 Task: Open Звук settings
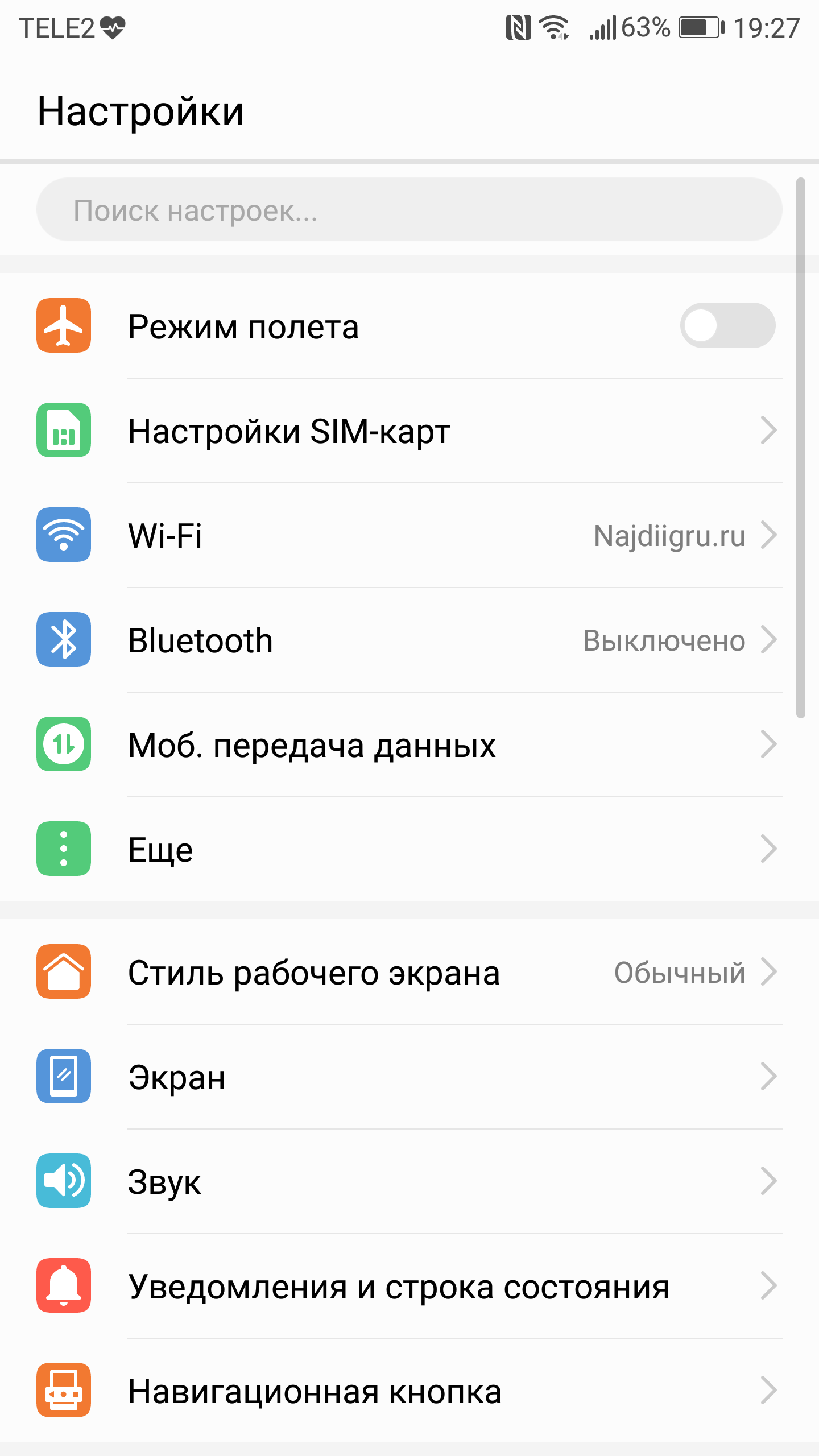click(x=409, y=1181)
